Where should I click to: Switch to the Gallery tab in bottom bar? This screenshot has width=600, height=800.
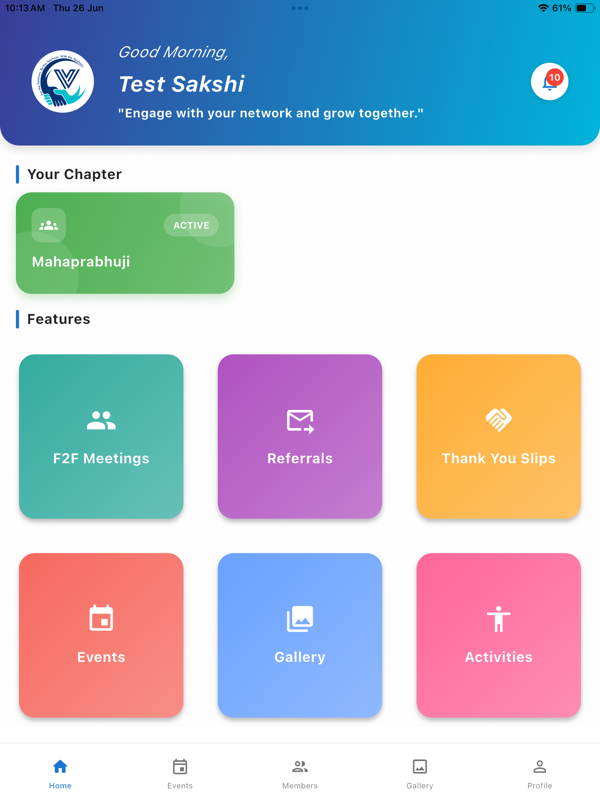coord(420,773)
